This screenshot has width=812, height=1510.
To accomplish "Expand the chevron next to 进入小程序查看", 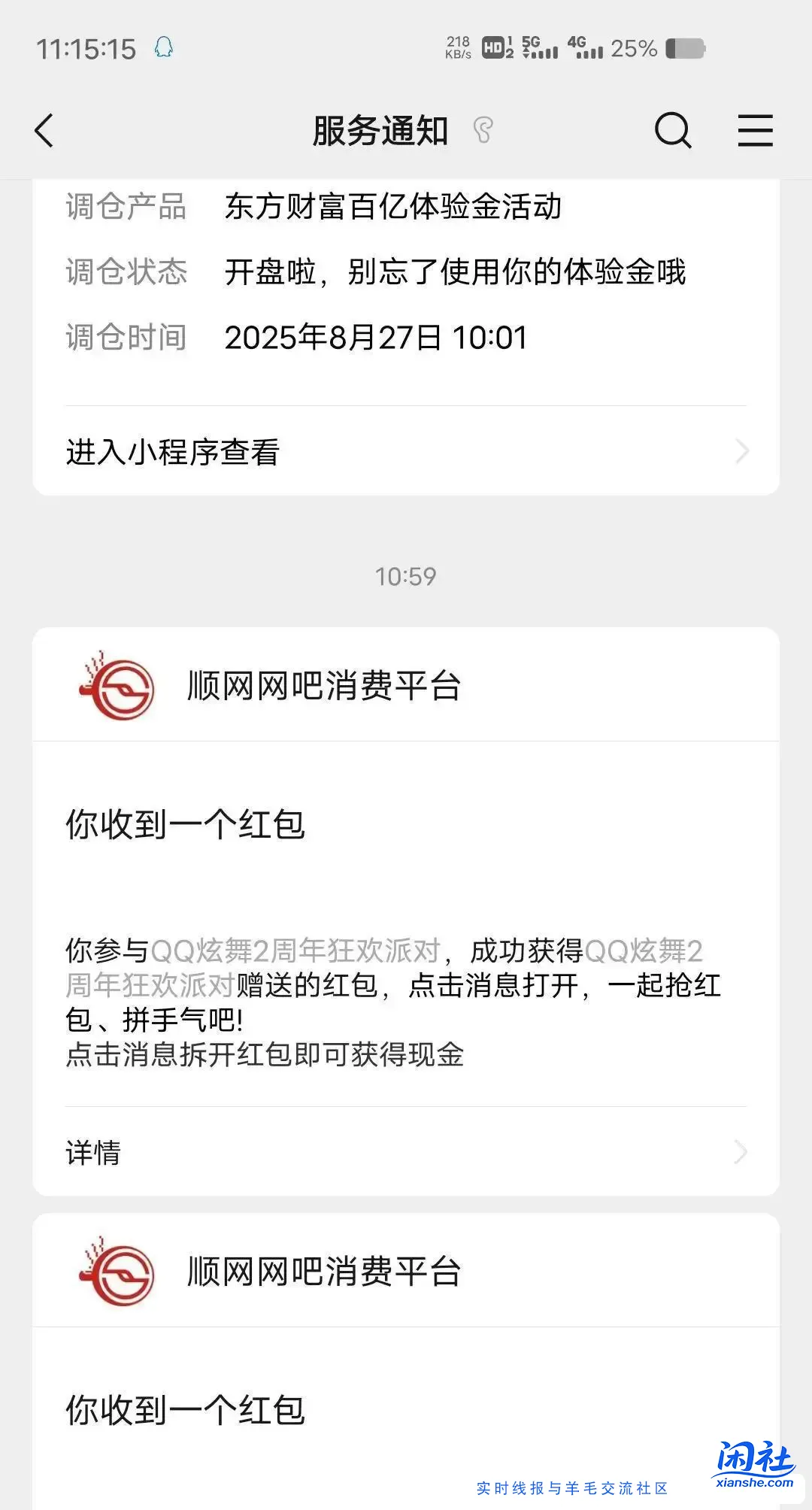I will 744,452.
